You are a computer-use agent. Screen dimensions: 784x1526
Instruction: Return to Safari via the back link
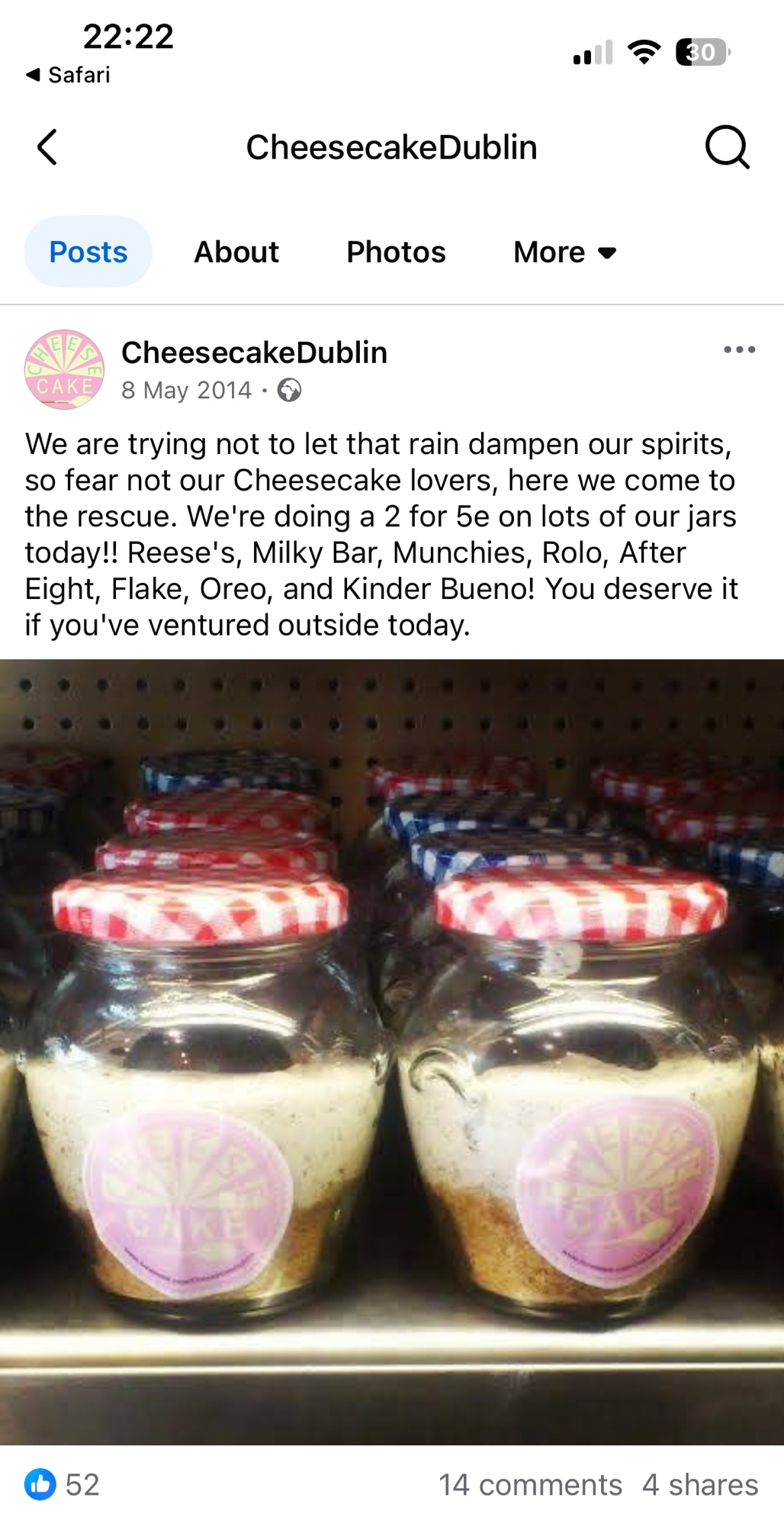68,75
